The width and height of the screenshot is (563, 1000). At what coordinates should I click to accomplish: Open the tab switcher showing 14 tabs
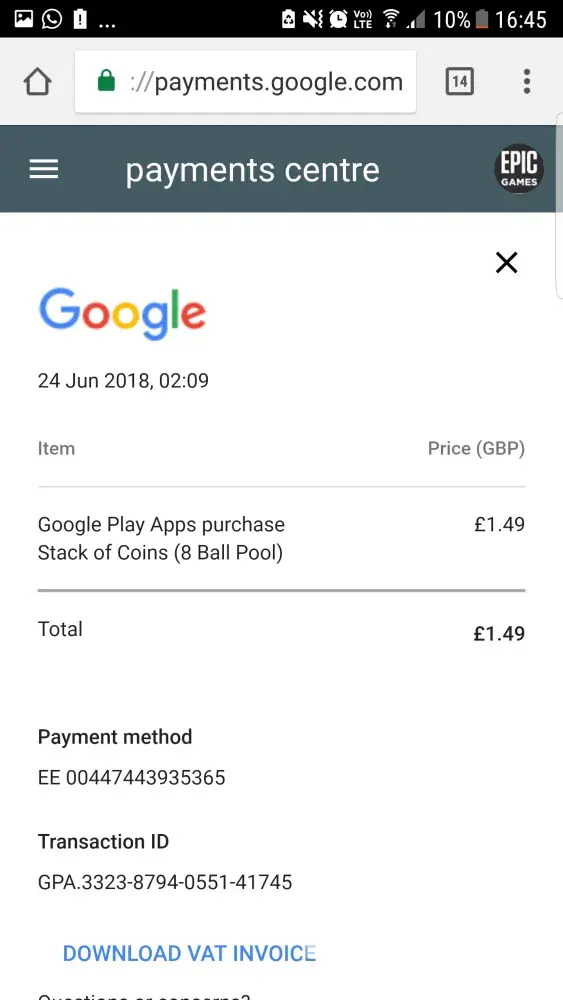pos(459,82)
